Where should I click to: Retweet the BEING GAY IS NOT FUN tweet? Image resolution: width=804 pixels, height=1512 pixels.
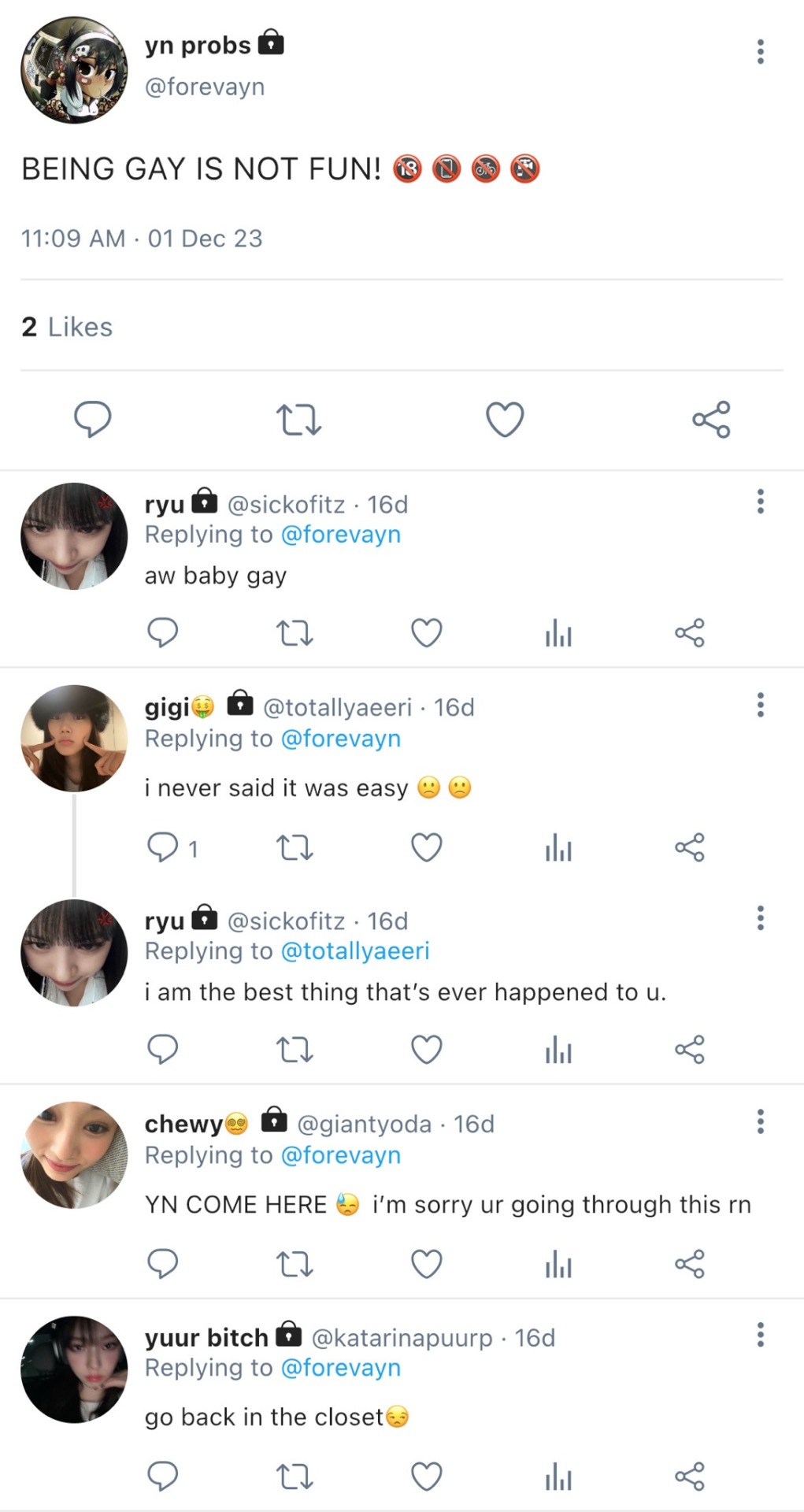tap(298, 420)
